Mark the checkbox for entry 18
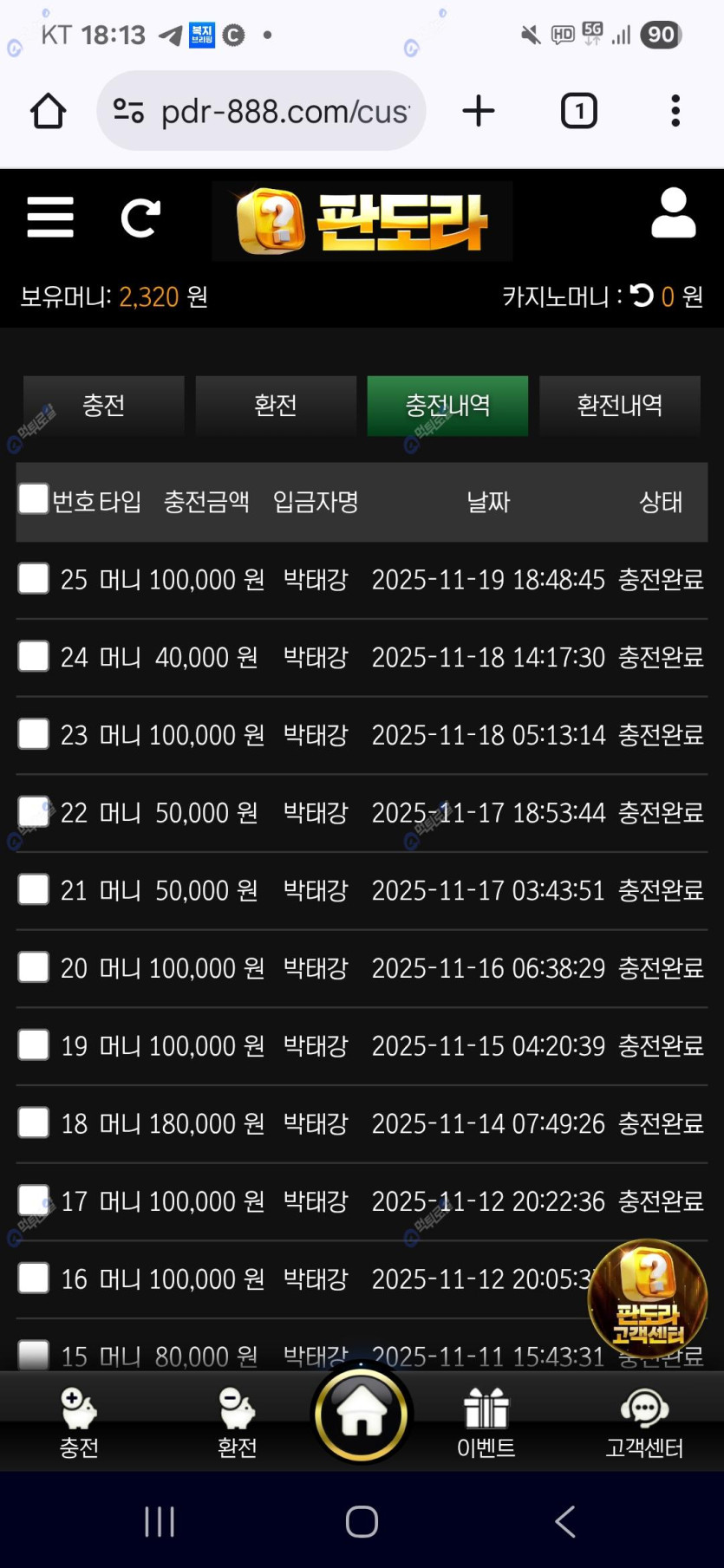The width and height of the screenshot is (724, 1568). click(x=34, y=1122)
